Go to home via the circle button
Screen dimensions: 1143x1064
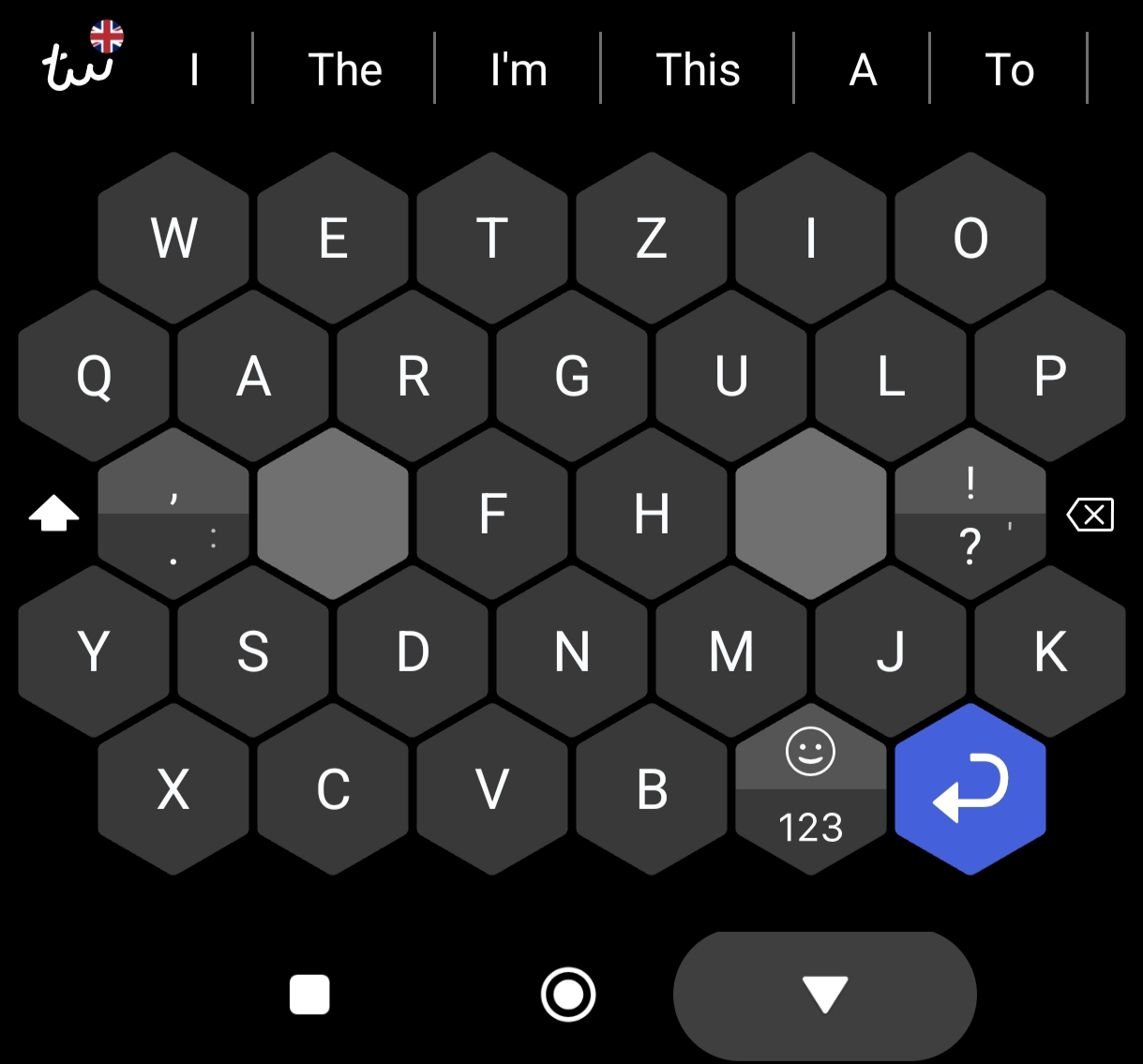pyautogui.click(x=568, y=995)
